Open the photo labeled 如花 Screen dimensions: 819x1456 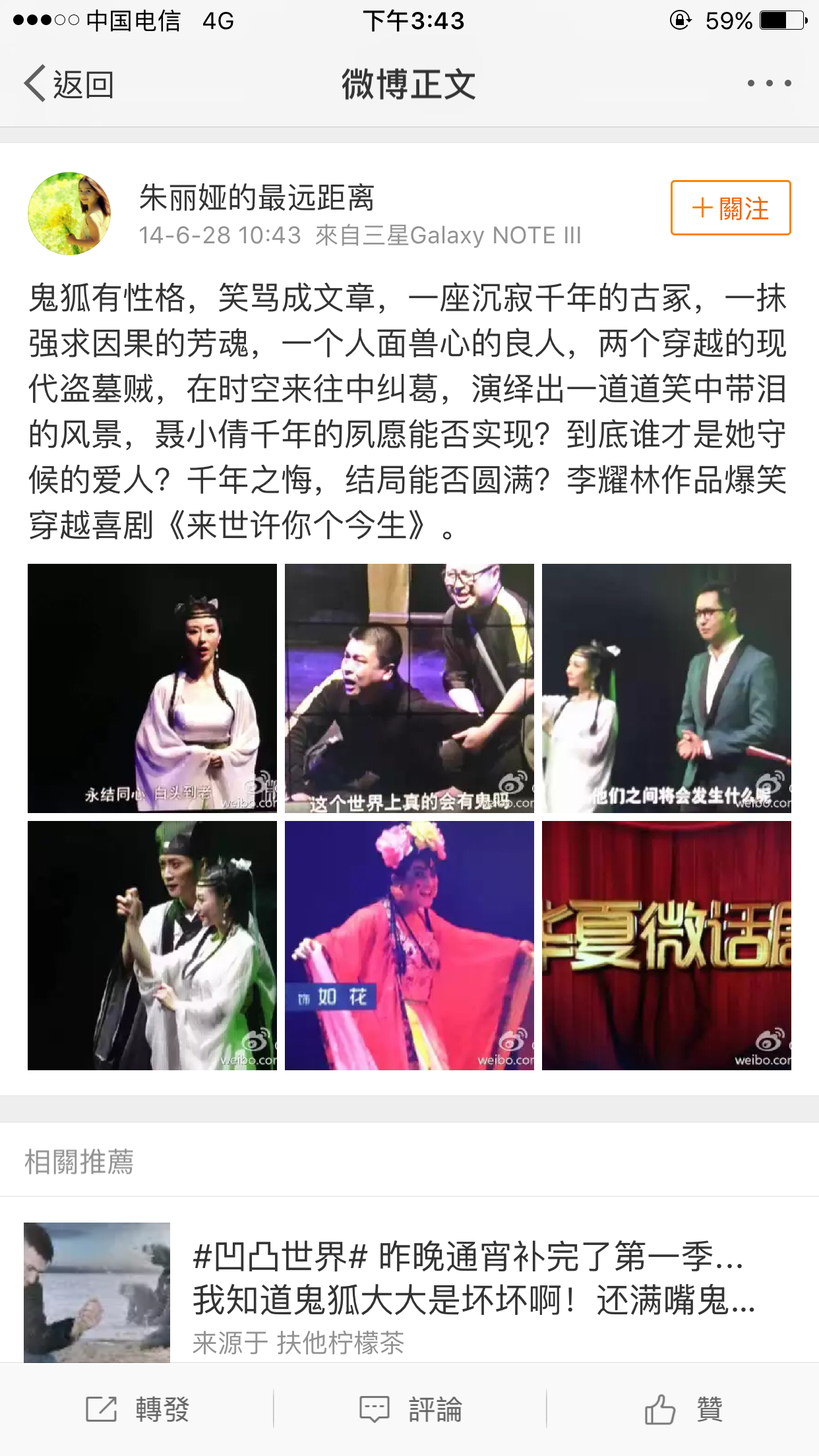pyautogui.click(x=409, y=945)
